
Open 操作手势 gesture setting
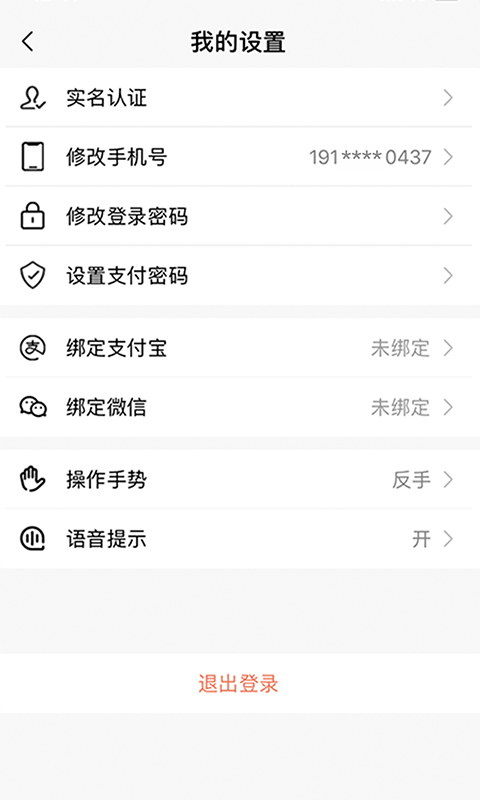(240, 480)
